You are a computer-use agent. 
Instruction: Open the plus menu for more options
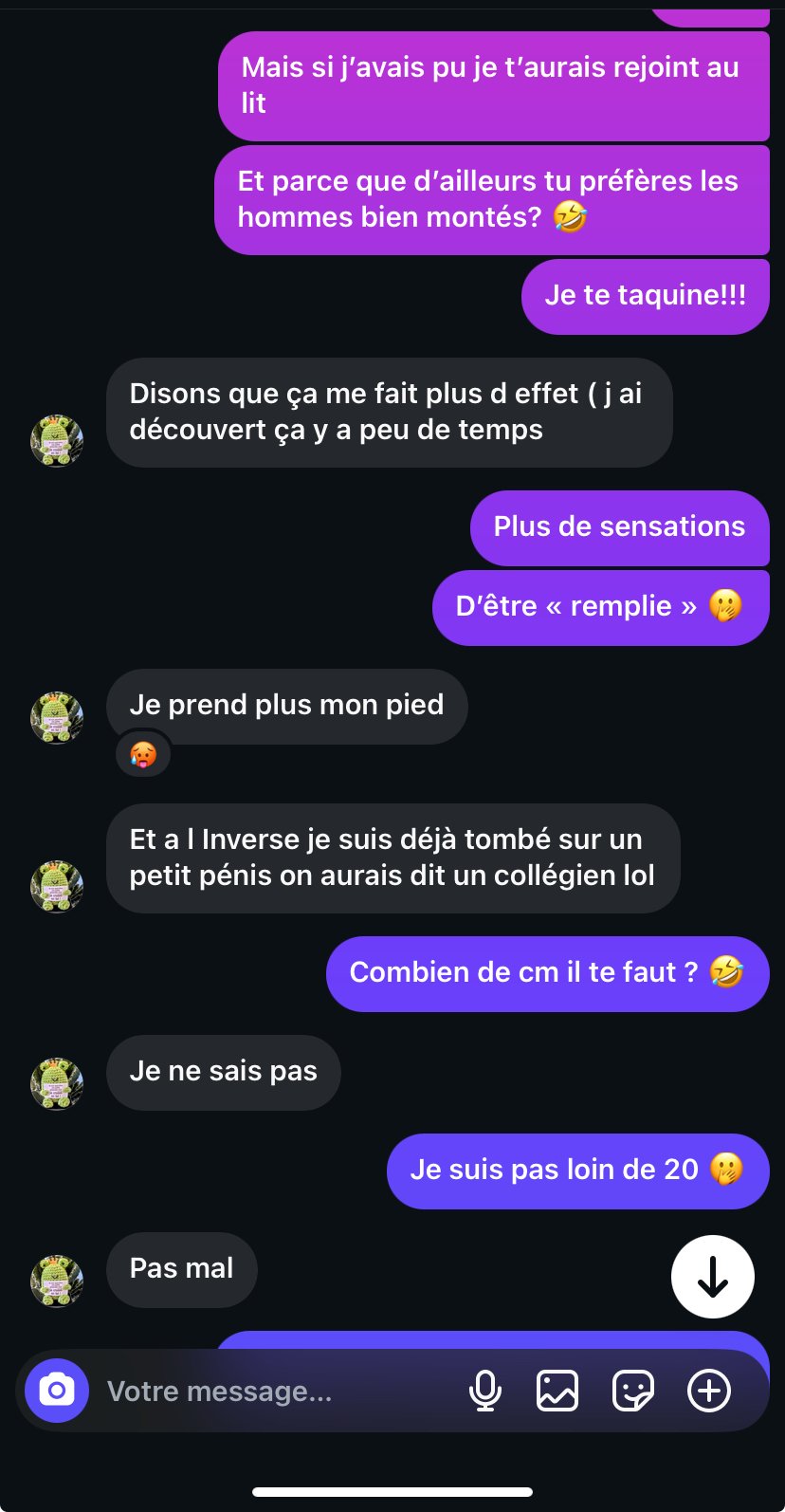coord(709,1392)
